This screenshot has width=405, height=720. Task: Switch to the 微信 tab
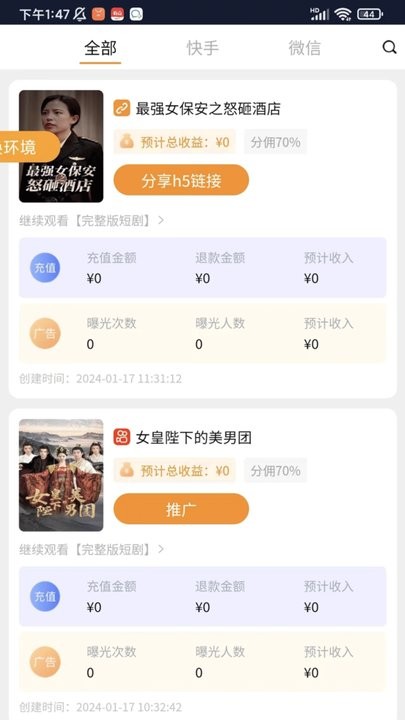pyautogui.click(x=304, y=48)
